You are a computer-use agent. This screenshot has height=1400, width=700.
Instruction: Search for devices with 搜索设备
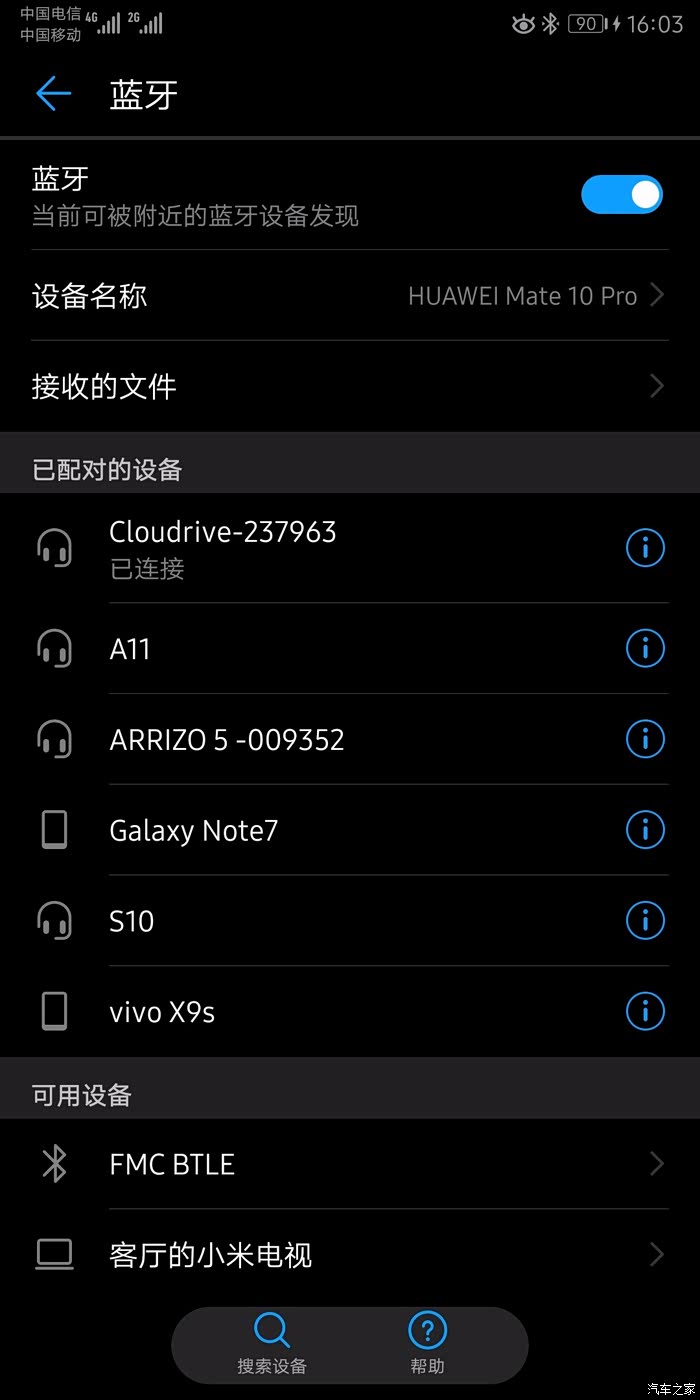click(272, 1344)
